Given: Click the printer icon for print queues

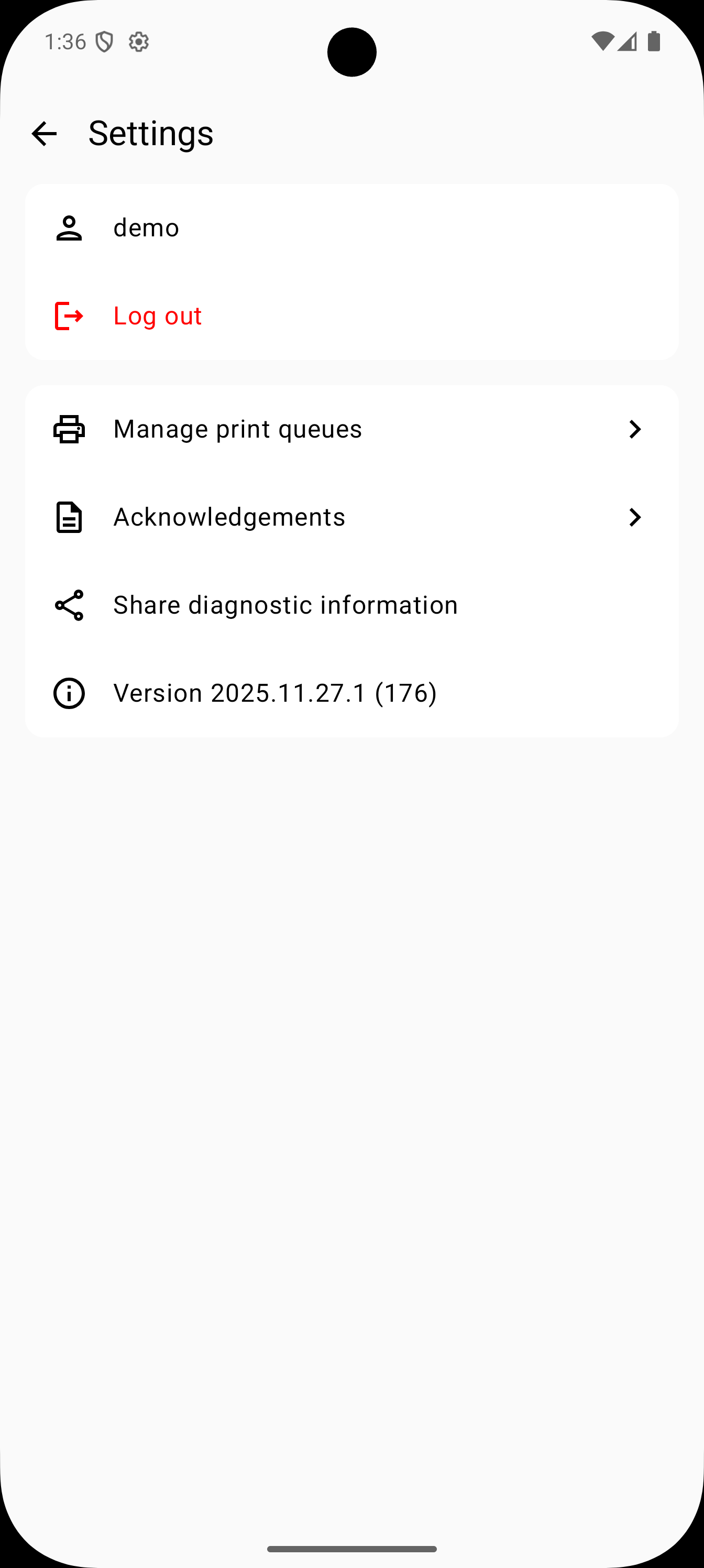Looking at the screenshot, I should (69, 429).
